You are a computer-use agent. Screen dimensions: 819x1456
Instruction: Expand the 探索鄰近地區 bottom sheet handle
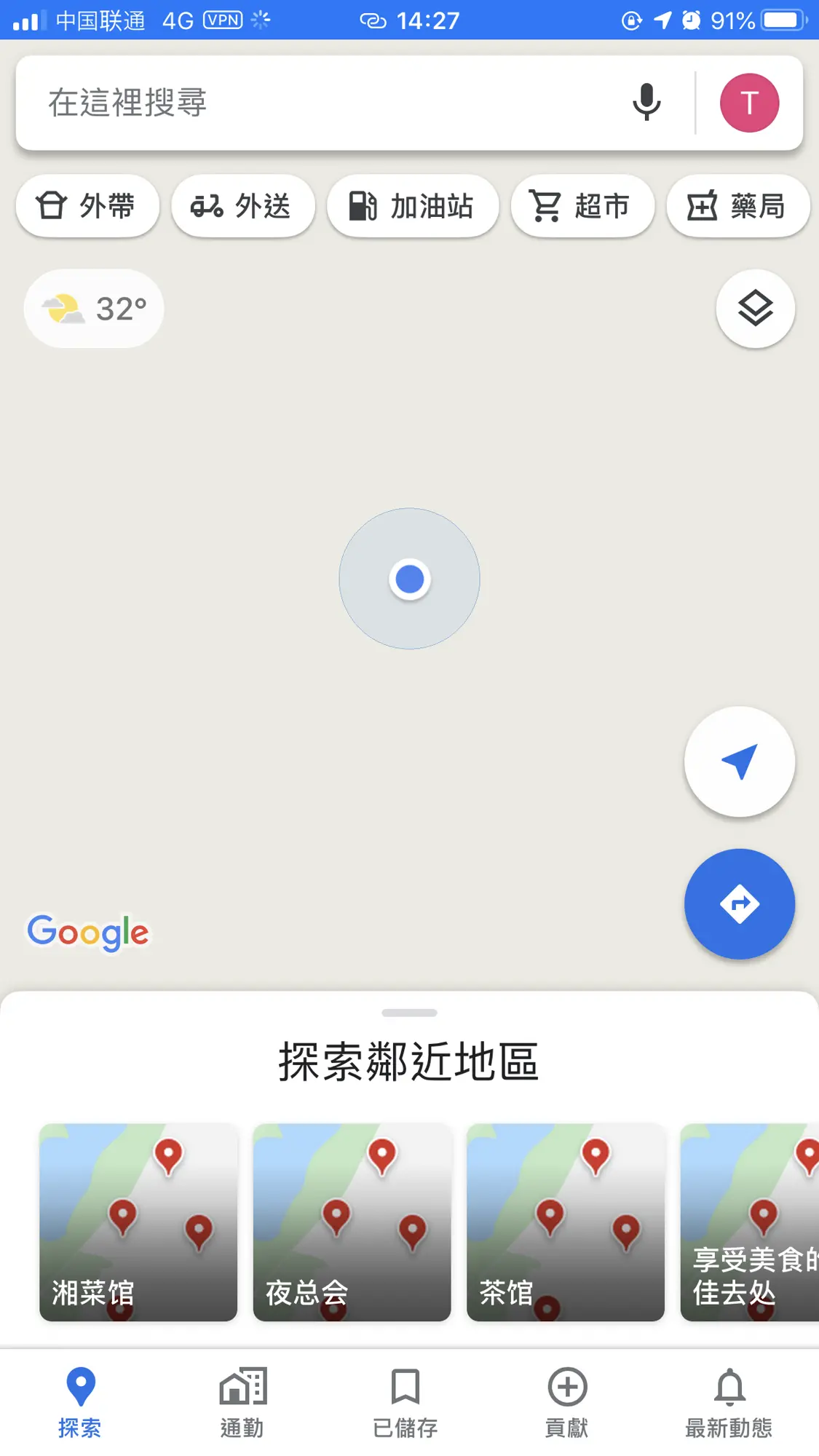tap(409, 1012)
